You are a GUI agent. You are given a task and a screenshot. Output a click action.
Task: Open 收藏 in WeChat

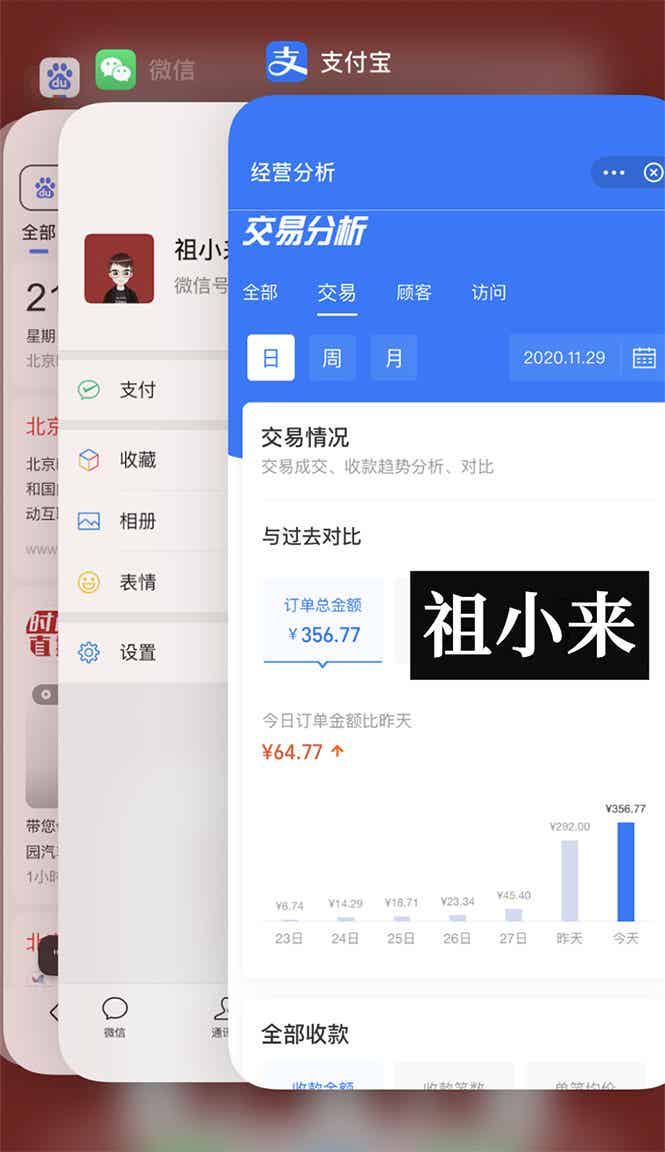pos(138,460)
